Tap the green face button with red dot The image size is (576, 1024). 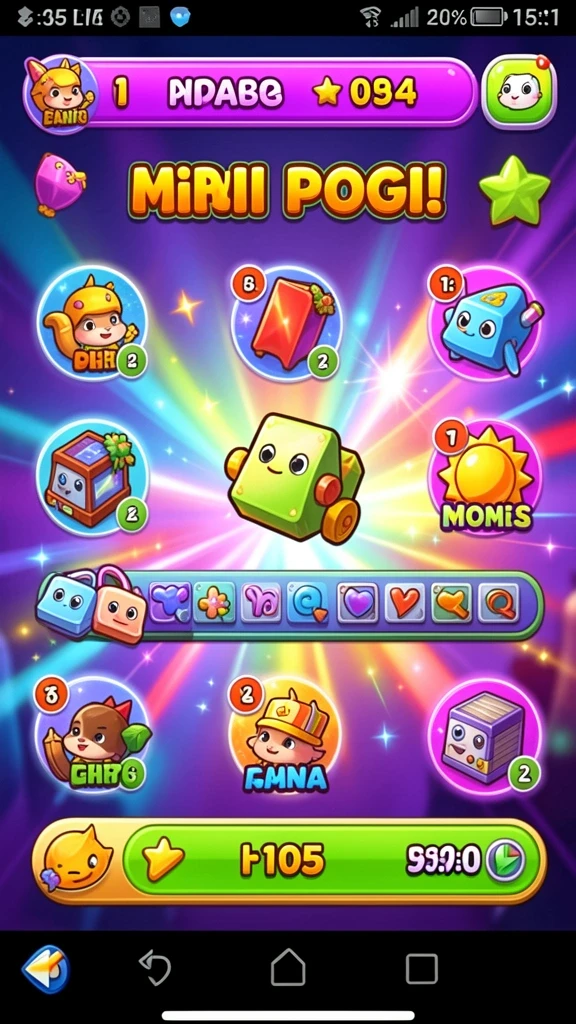[520, 91]
